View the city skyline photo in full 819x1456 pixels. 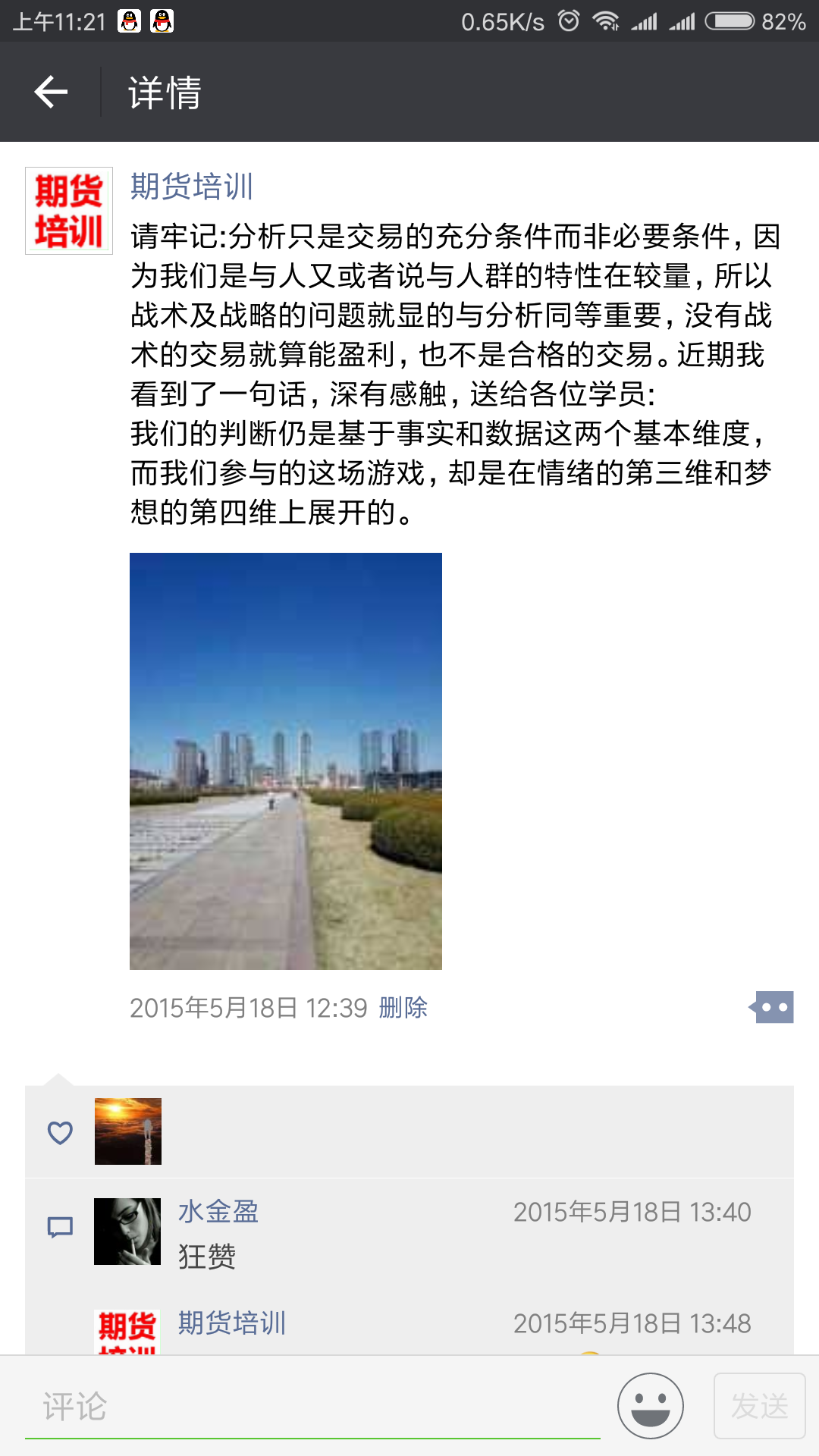(x=286, y=761)
